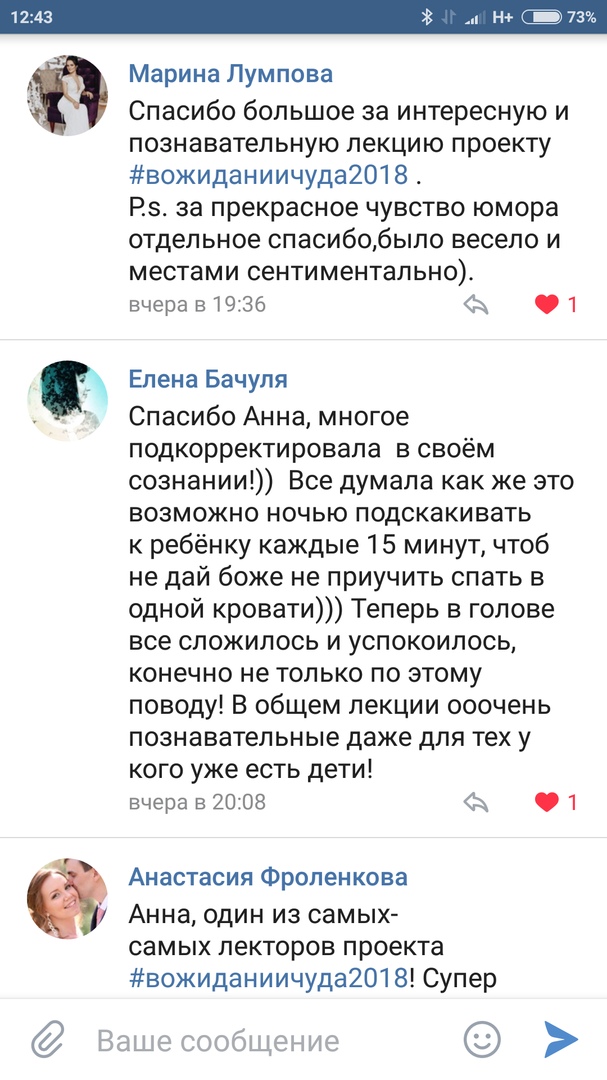Open Анастасия Фроленкова's profile name
607x1080 pixels.
click(268, 877)
